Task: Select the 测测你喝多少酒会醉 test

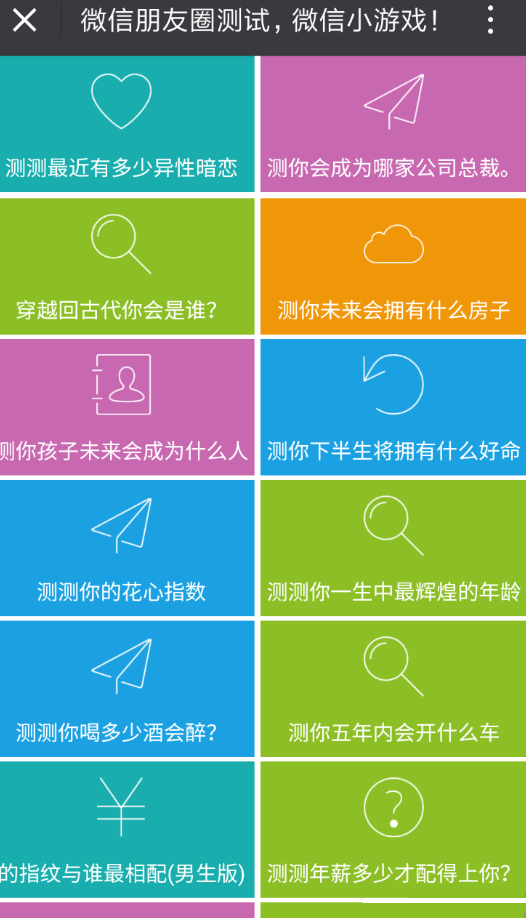Action: 127,688
